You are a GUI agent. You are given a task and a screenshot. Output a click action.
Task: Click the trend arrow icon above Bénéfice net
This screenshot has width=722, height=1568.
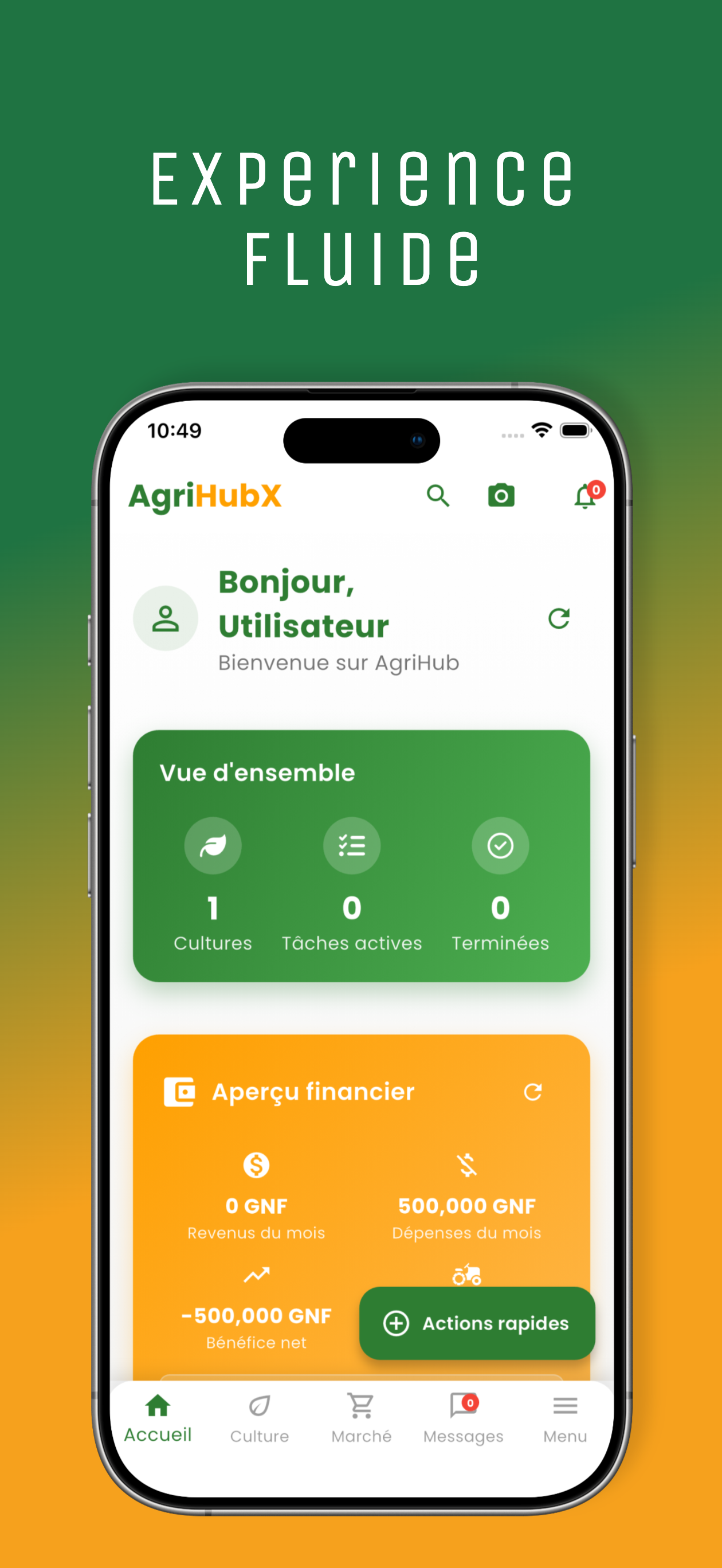pos(256,1275)
